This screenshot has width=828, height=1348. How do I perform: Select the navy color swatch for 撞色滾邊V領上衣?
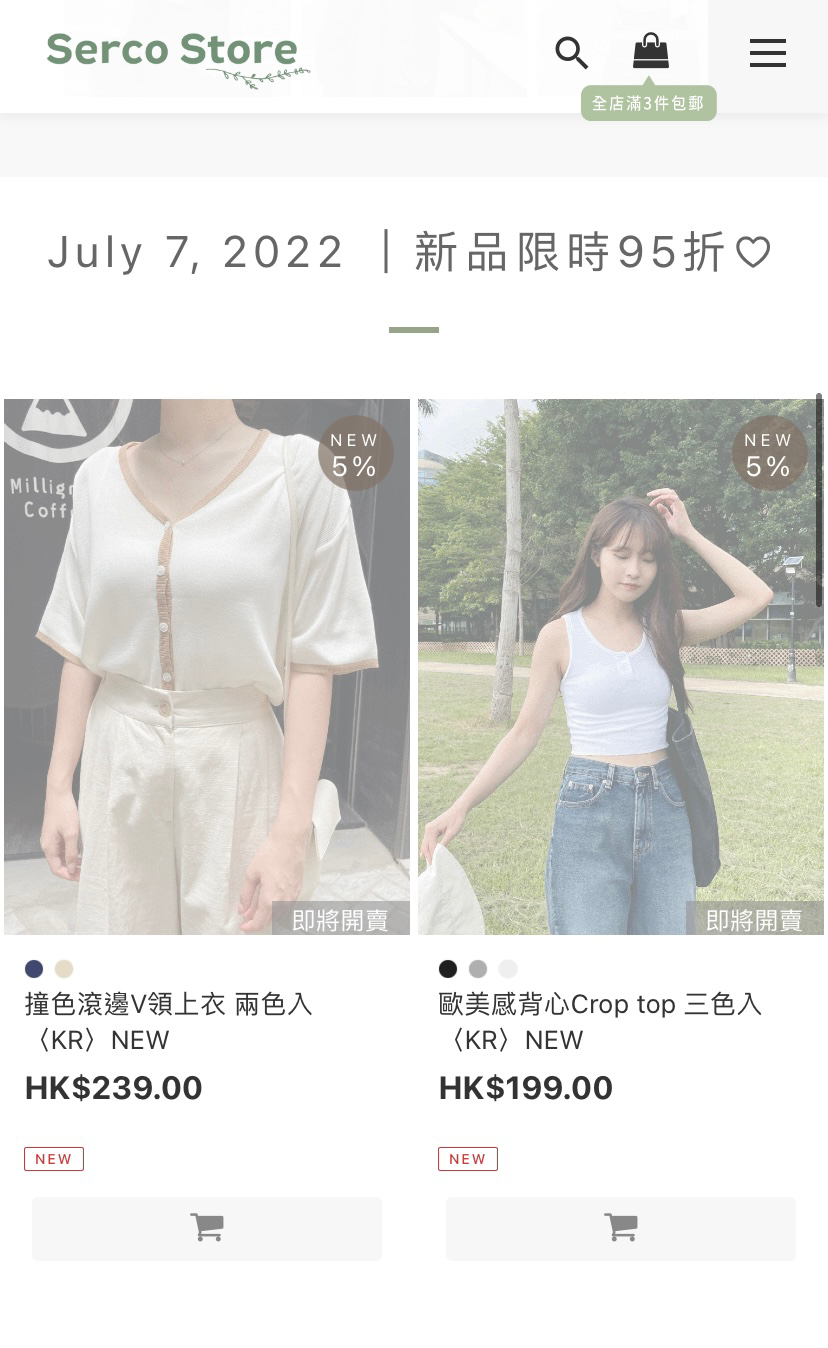pyautogui.click(x=34, y=969)
